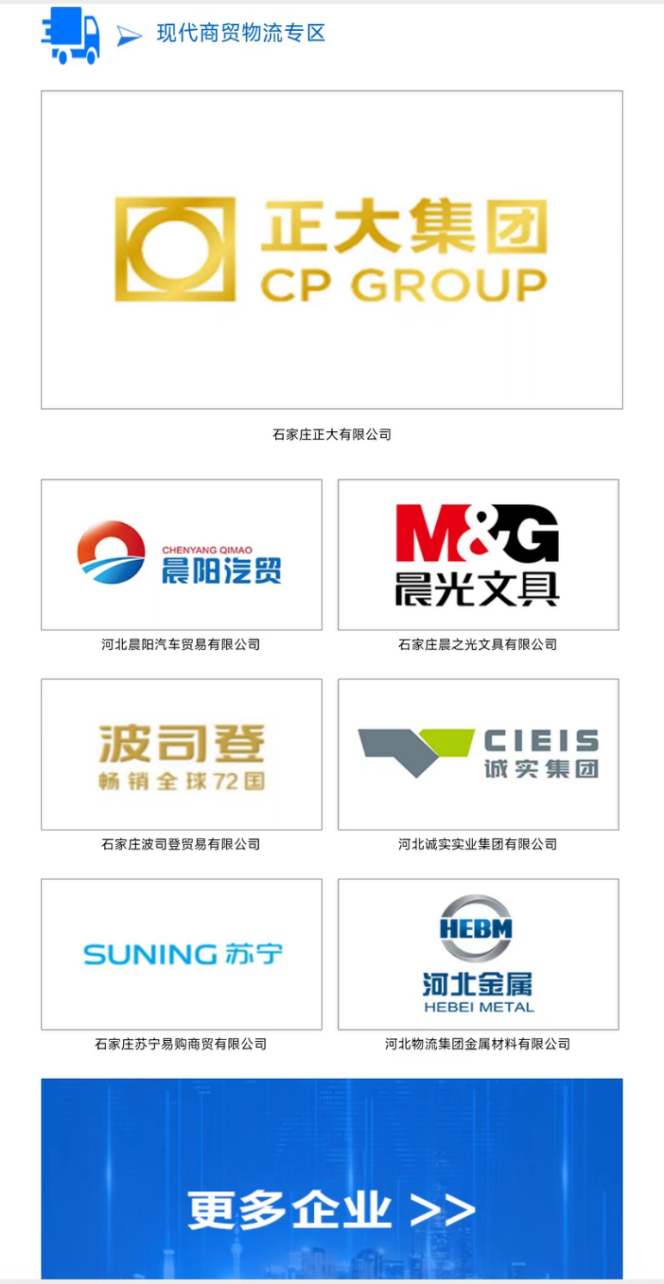Open the 石家庄正大有限公司 company card
The image size is (664, 1284).
tap(331, 250)
